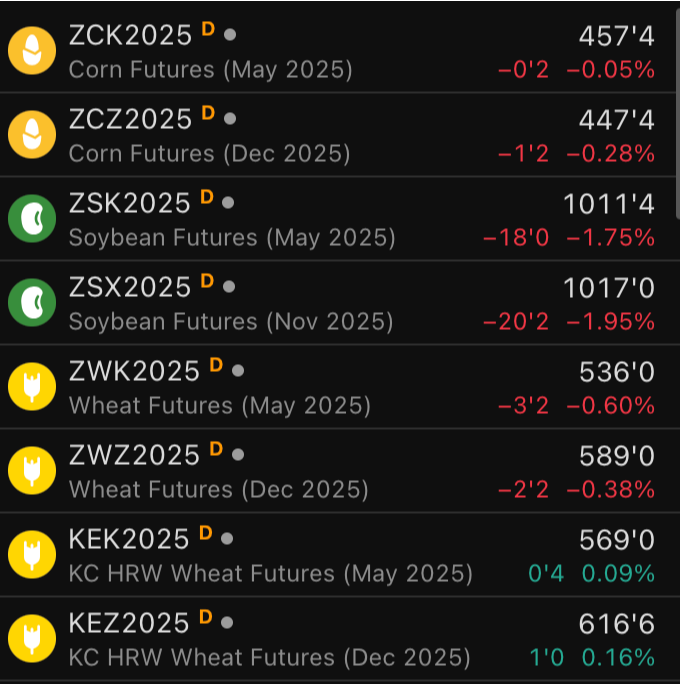View ZSK2025 Soybean Futures May 2025
The width and height of the screenshot is (680, 684).
coord(230,220)
